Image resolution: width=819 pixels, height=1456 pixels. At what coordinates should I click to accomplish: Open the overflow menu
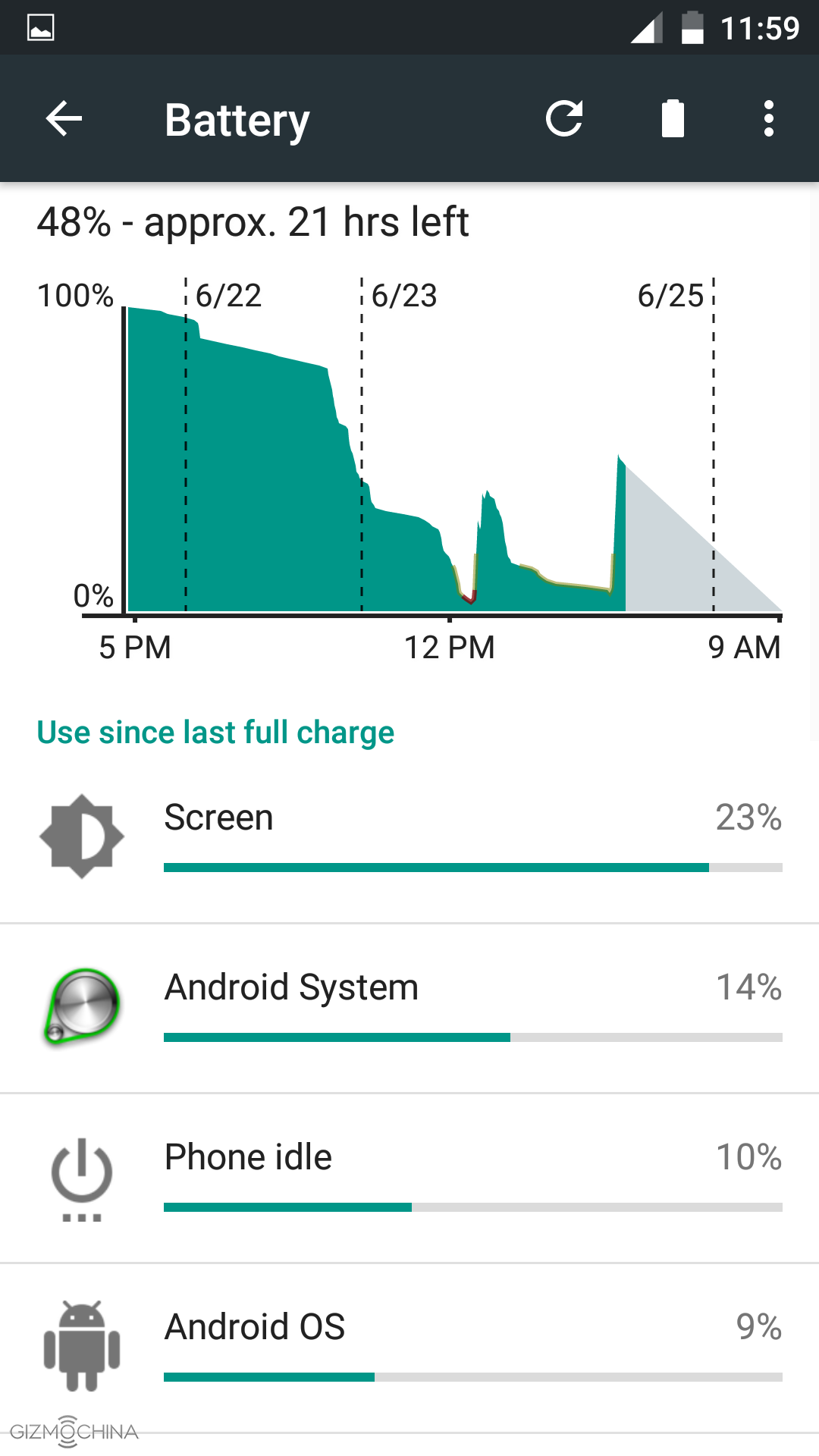click(x=769, y=118)
